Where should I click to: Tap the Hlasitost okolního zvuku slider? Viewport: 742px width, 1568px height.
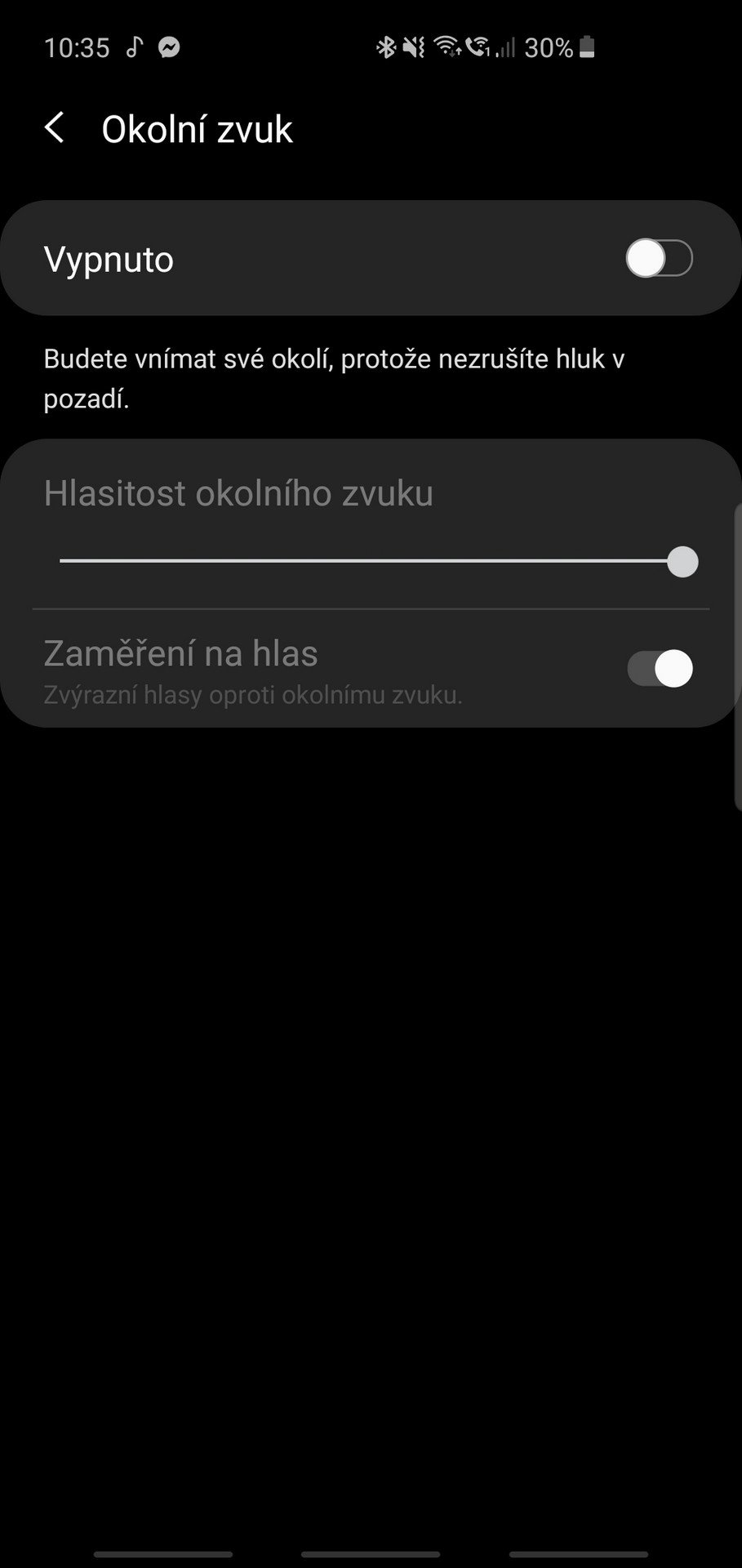(379, 562)
